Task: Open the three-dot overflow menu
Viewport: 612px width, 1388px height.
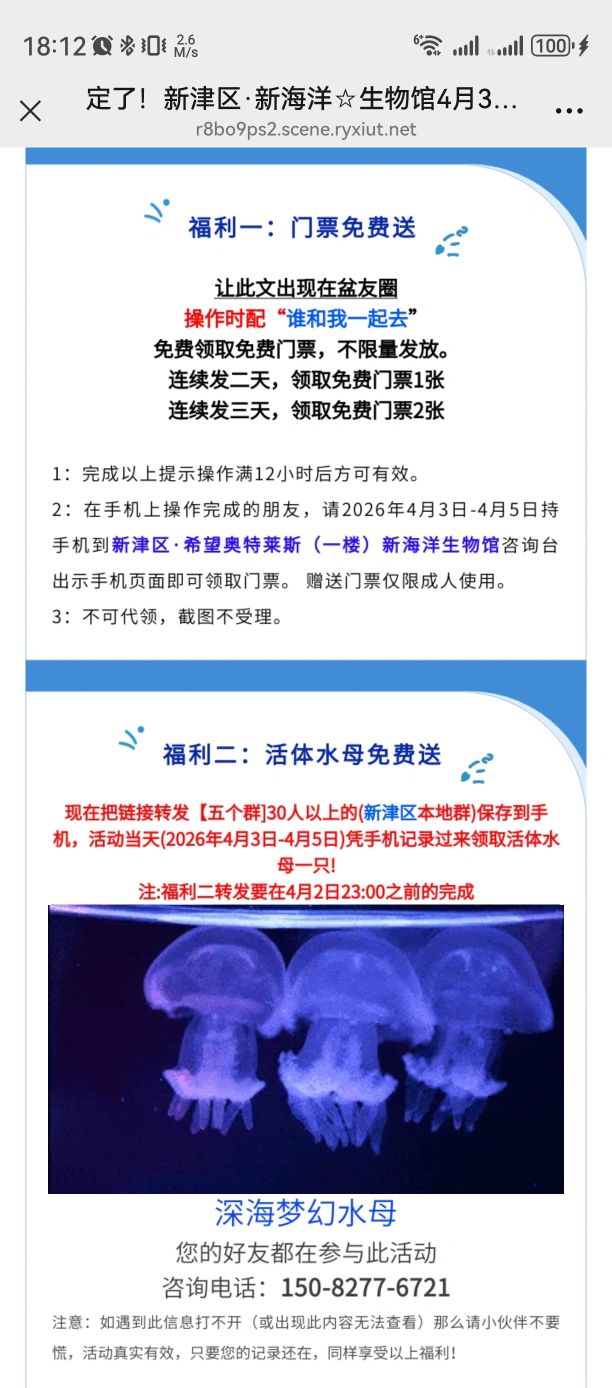Action: click(568, 112)
